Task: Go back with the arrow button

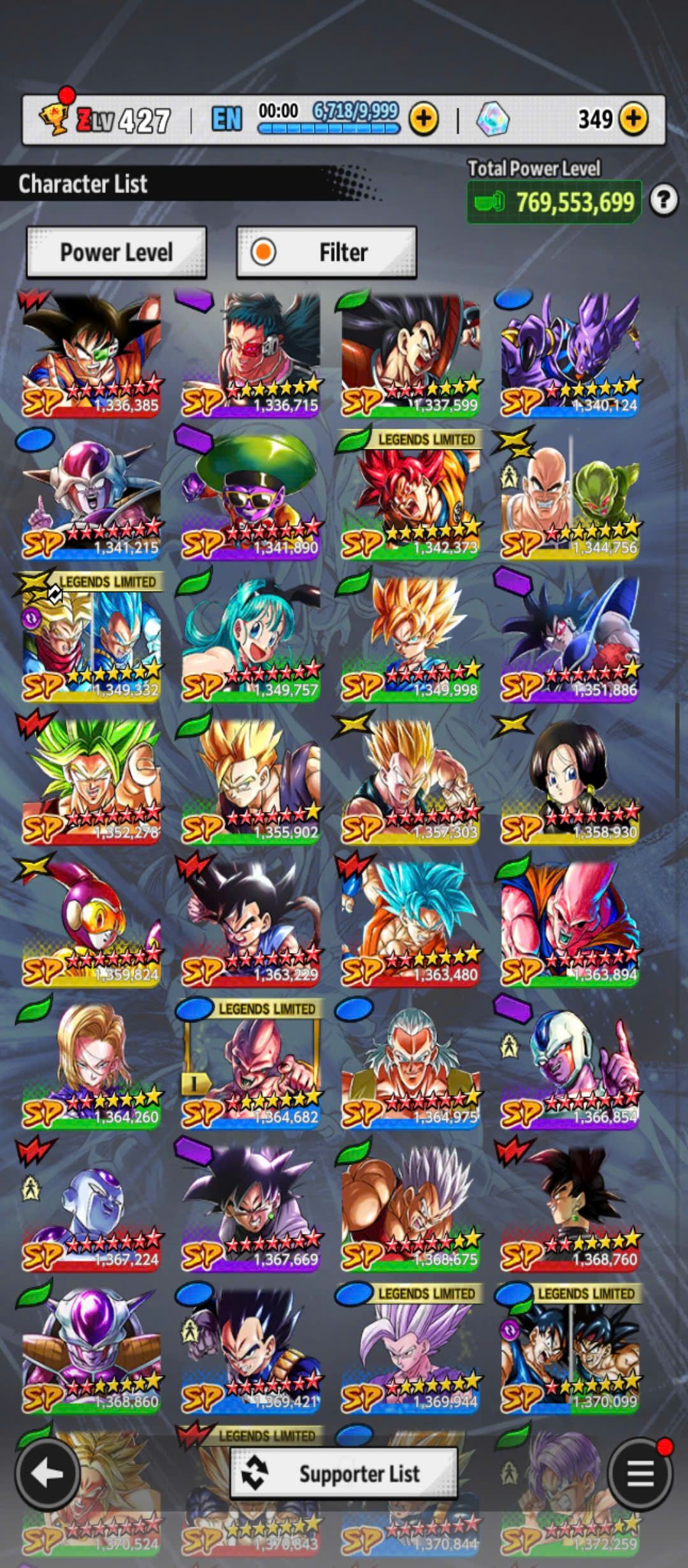Action: coord(47,1473)
